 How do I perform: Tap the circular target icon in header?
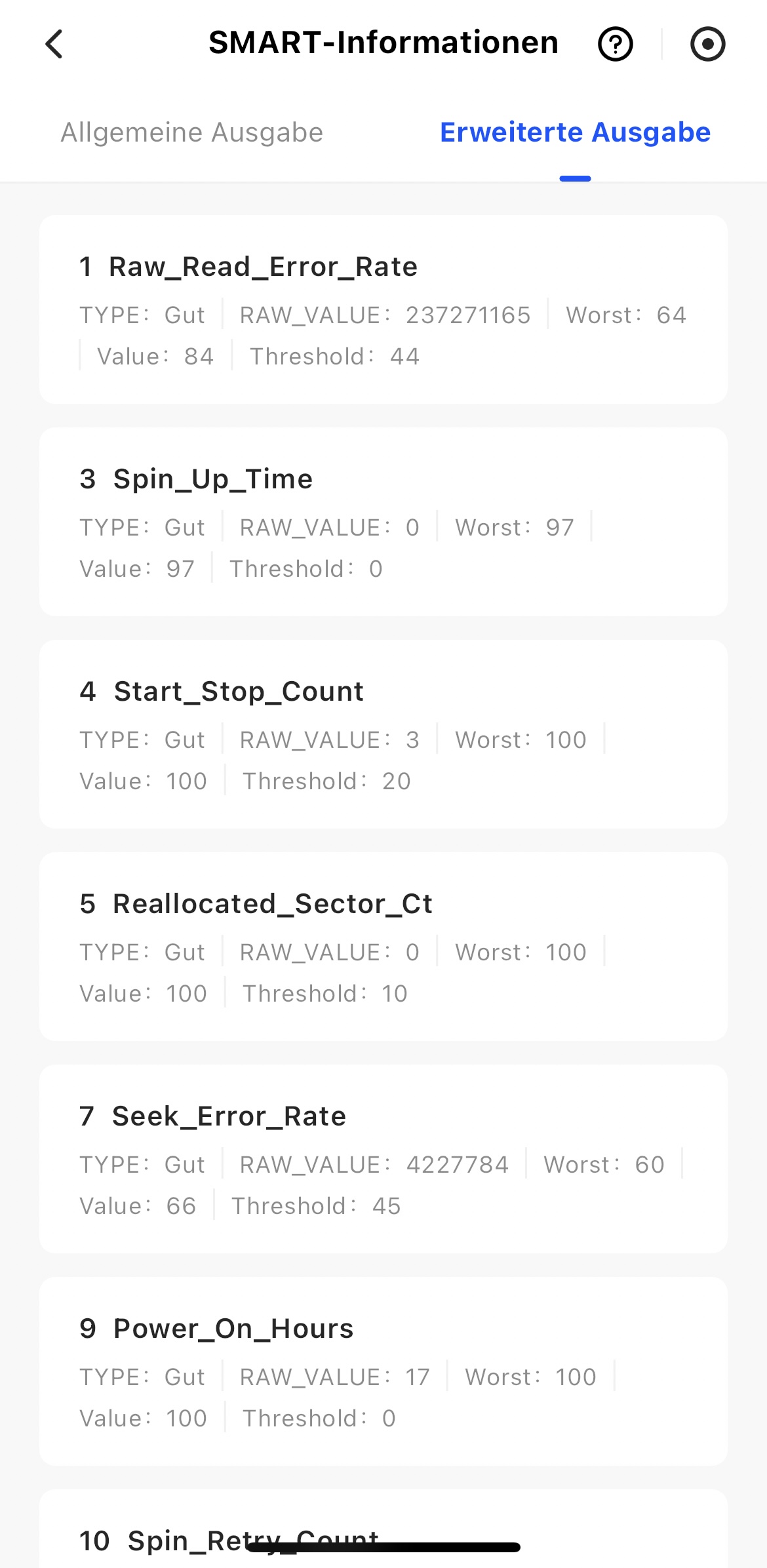point(707,45)
